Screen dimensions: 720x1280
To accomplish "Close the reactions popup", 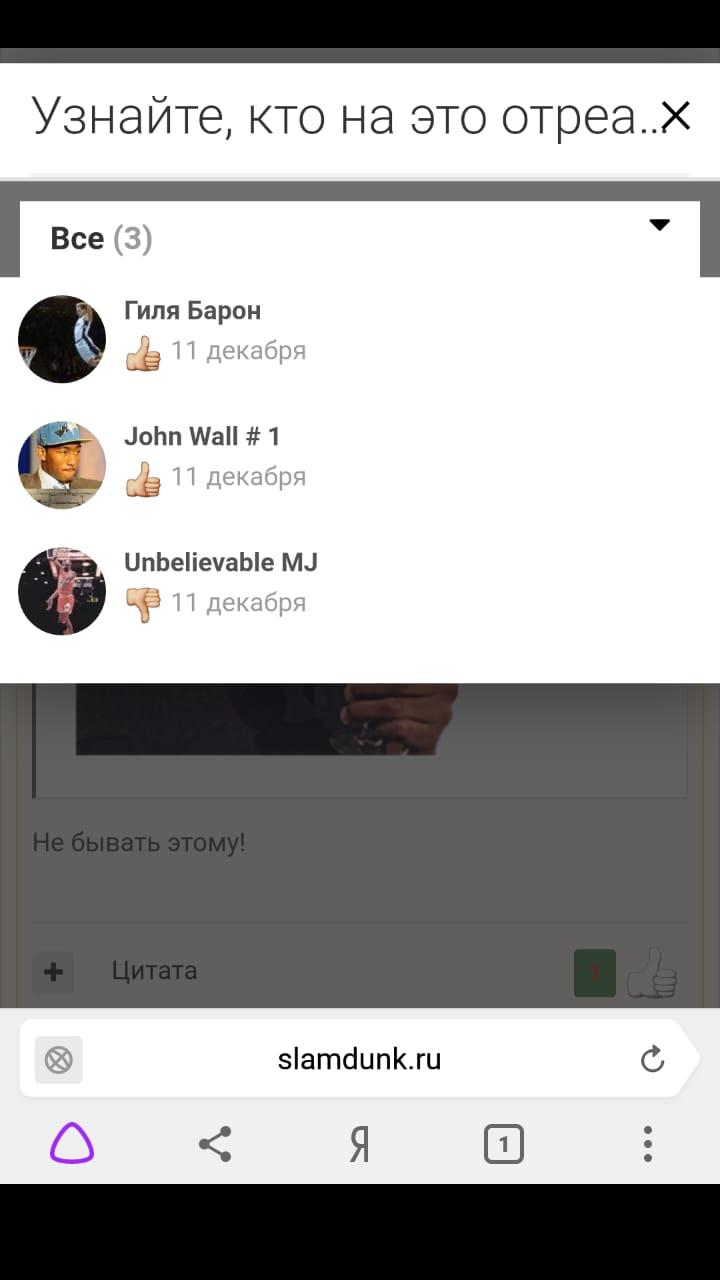I will (x=676, y=117).
